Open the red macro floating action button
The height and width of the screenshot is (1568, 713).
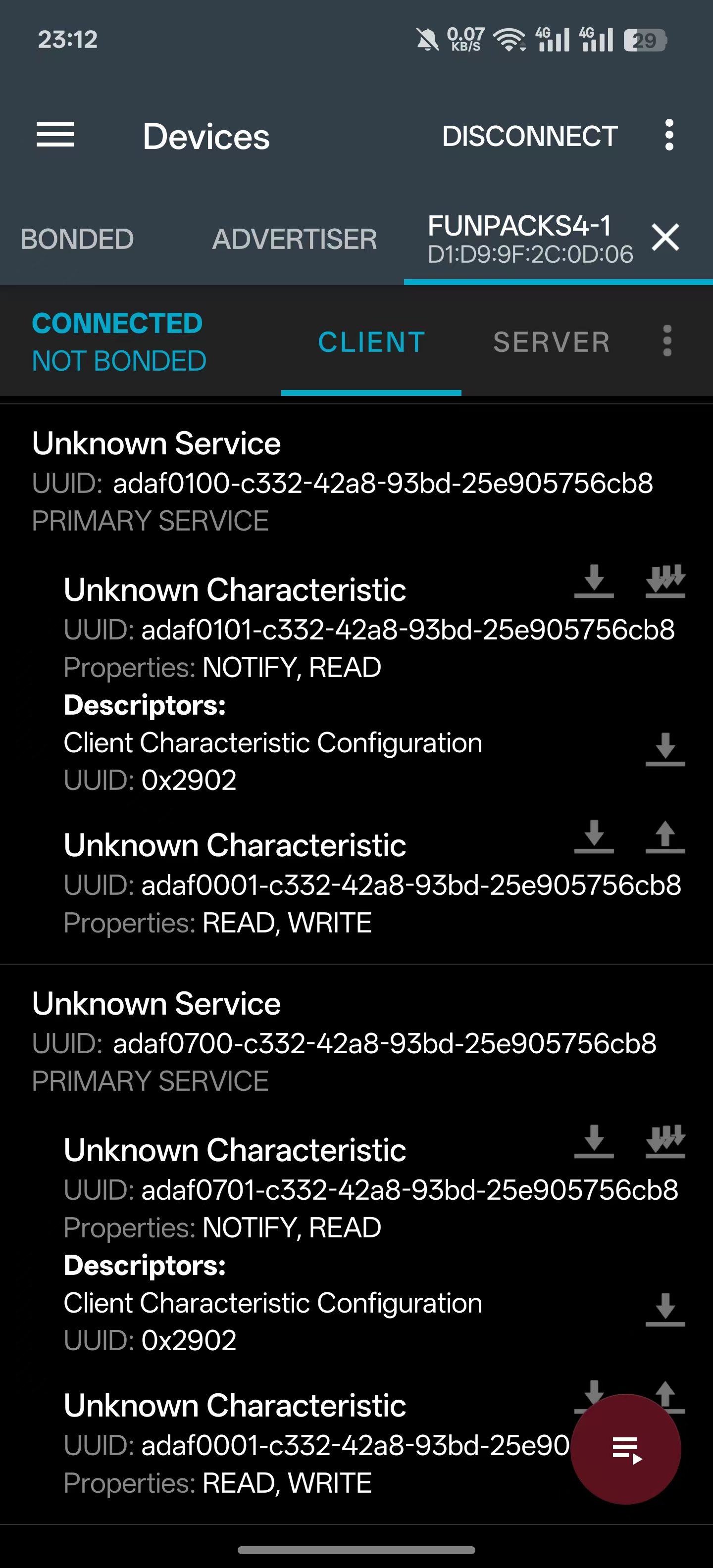(x=625, y=1449)
